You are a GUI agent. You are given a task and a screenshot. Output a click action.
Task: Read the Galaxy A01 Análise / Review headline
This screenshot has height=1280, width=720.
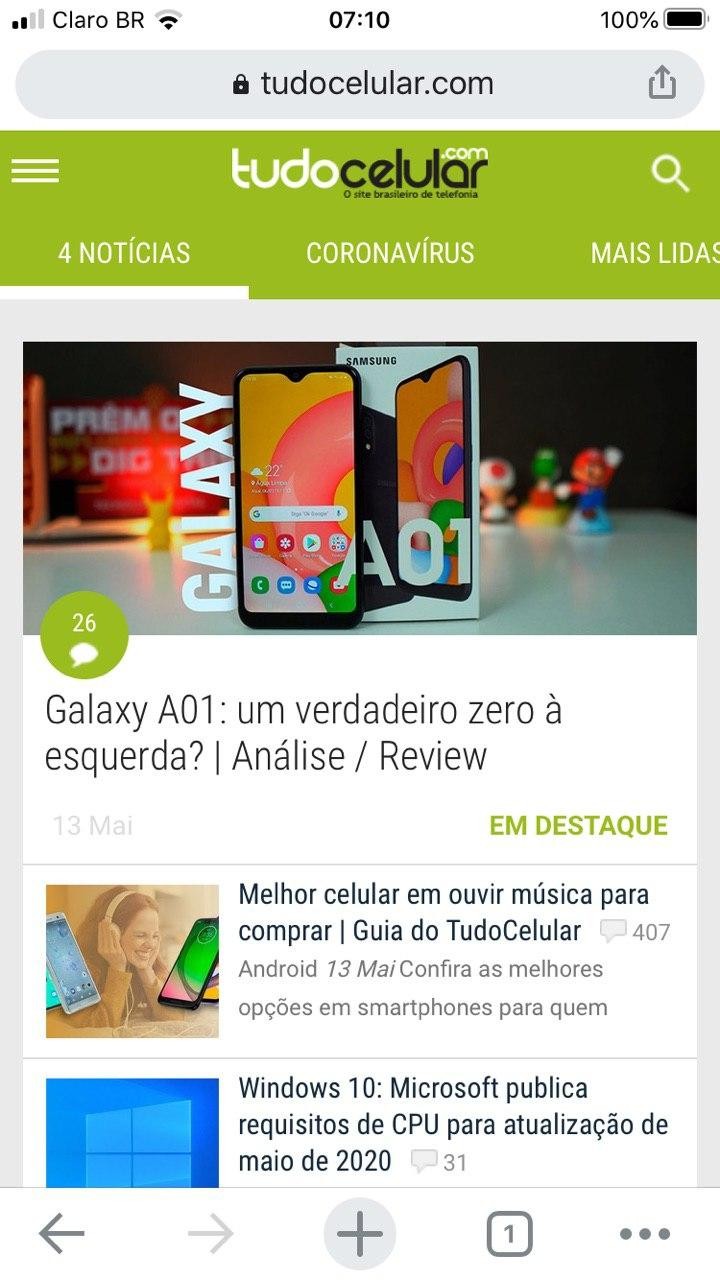304,733
